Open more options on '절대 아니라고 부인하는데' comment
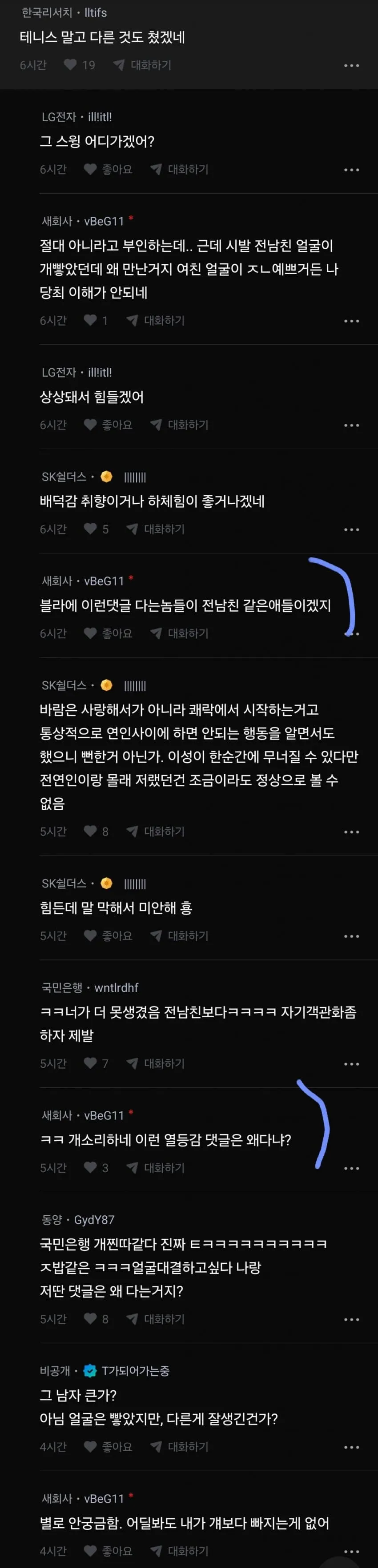The width and height of the screenshot is (378, 1568). [351, 321]
